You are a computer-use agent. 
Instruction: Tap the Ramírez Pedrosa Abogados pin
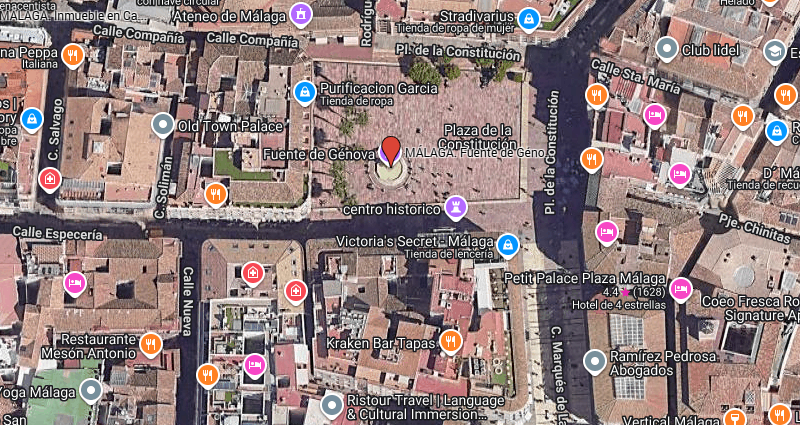pyautogui.click(x=595, y=361)
